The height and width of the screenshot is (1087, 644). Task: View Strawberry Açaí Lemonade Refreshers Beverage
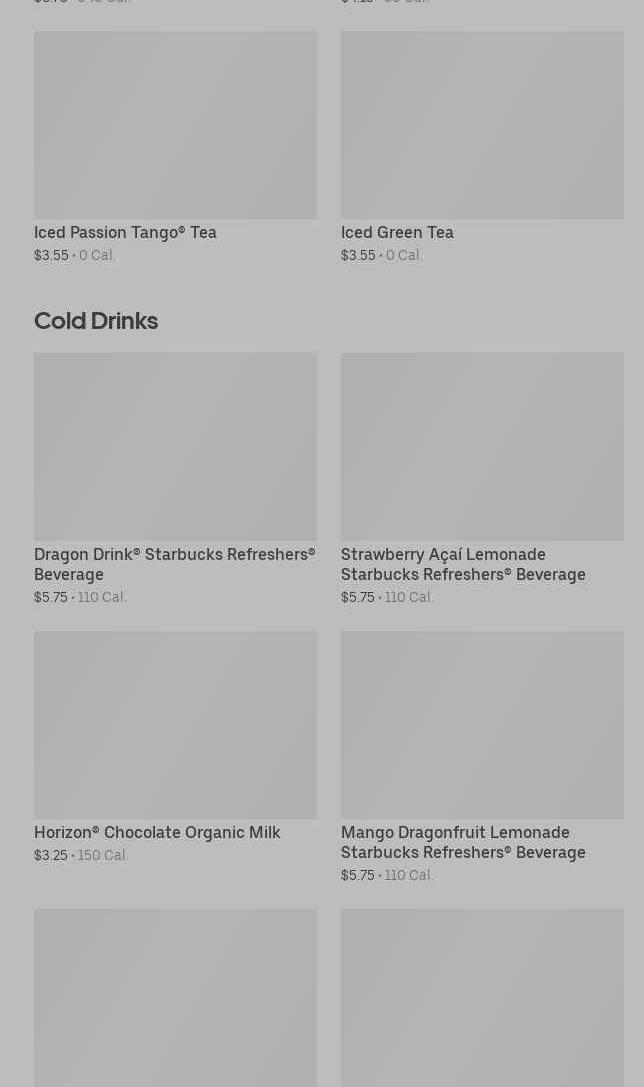[482, 479]
